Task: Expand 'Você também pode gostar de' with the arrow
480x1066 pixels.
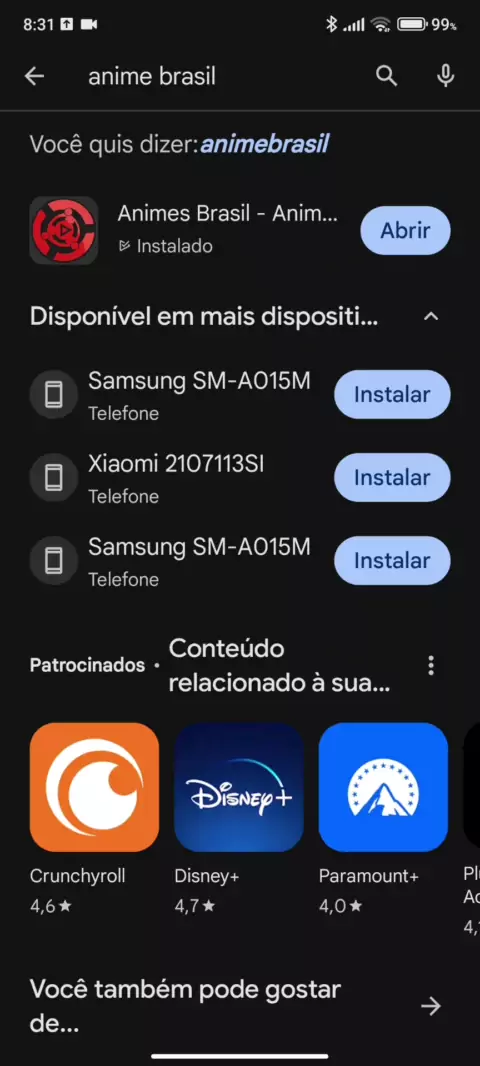Action: pyautogui.click(x=431, y=1006)
